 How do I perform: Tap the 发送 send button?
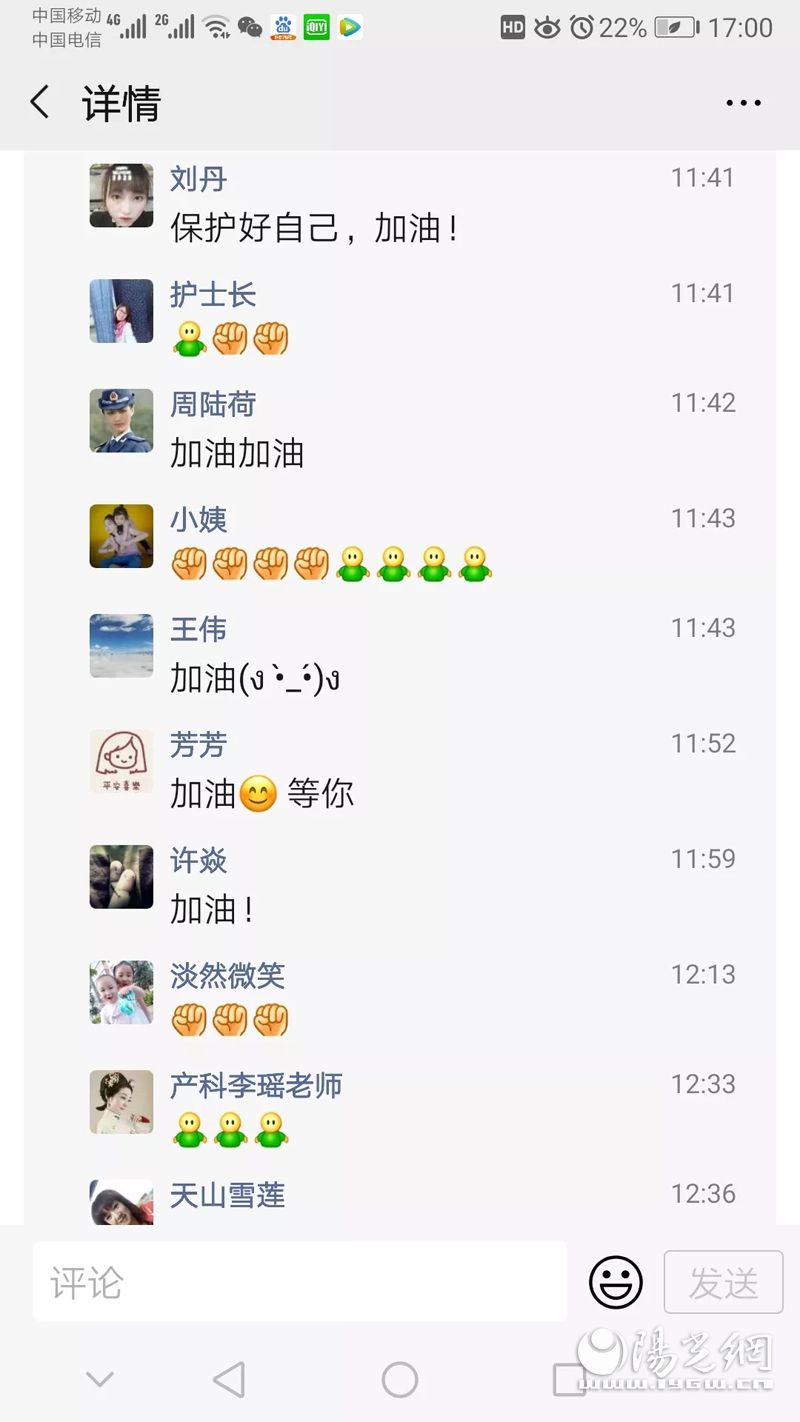point(723,1282)
